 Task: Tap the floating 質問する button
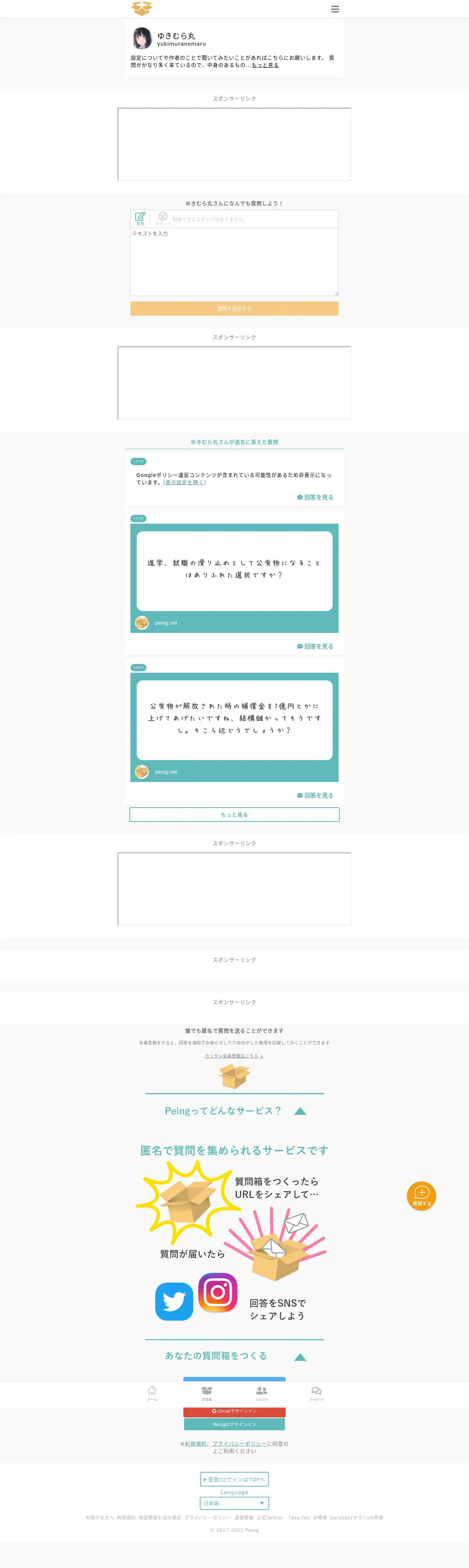422,1196
